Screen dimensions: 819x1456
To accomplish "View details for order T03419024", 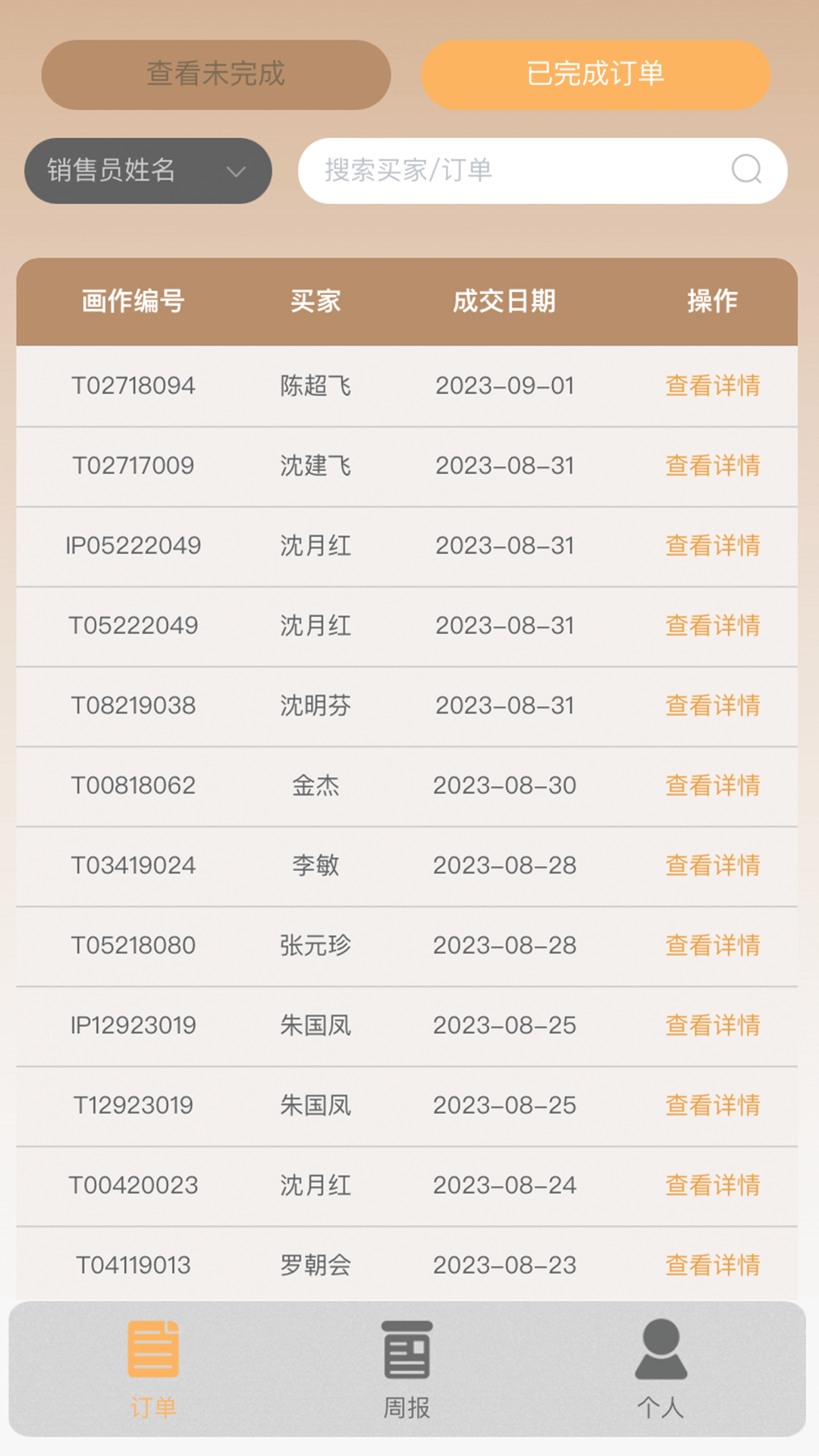I will [712, 865].
